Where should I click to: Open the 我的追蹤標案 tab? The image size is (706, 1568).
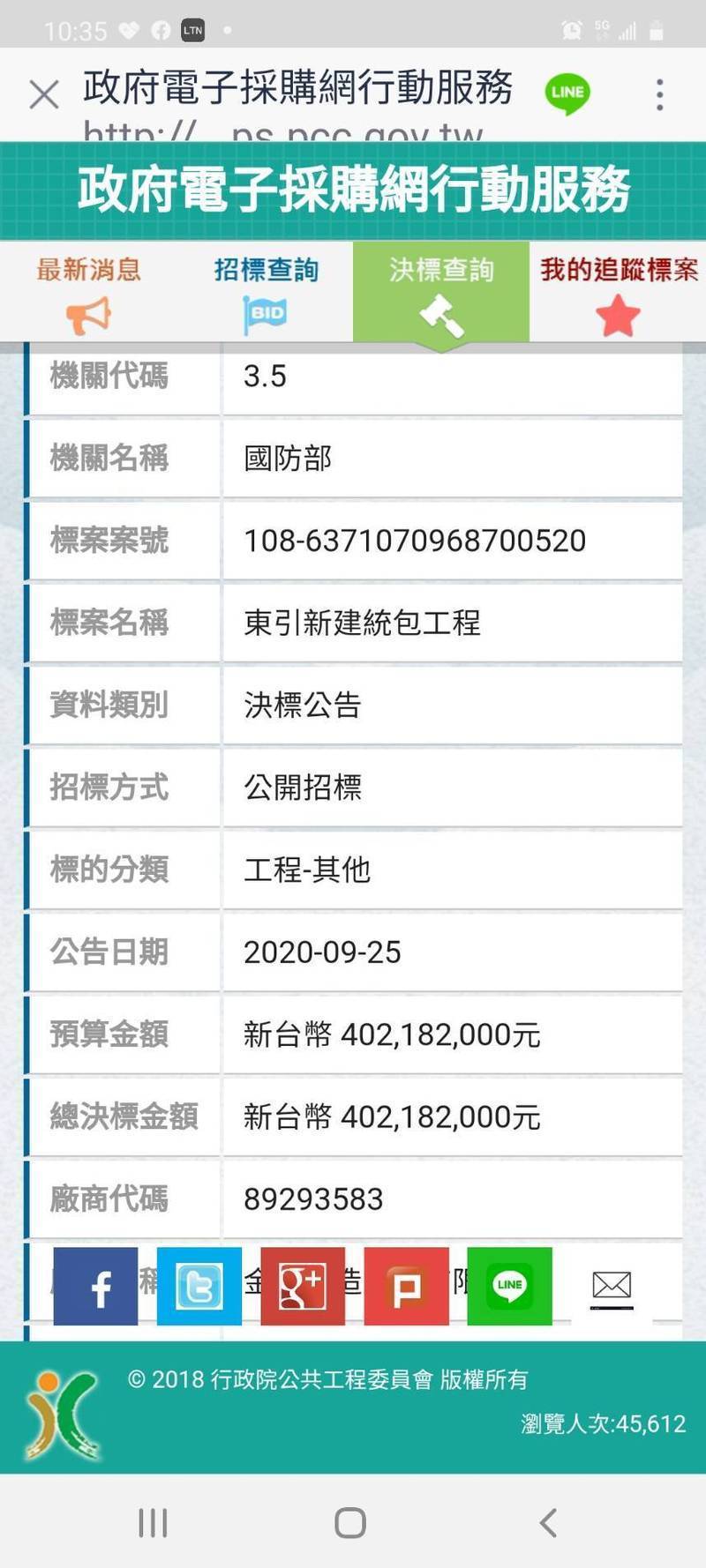(618, 292)
